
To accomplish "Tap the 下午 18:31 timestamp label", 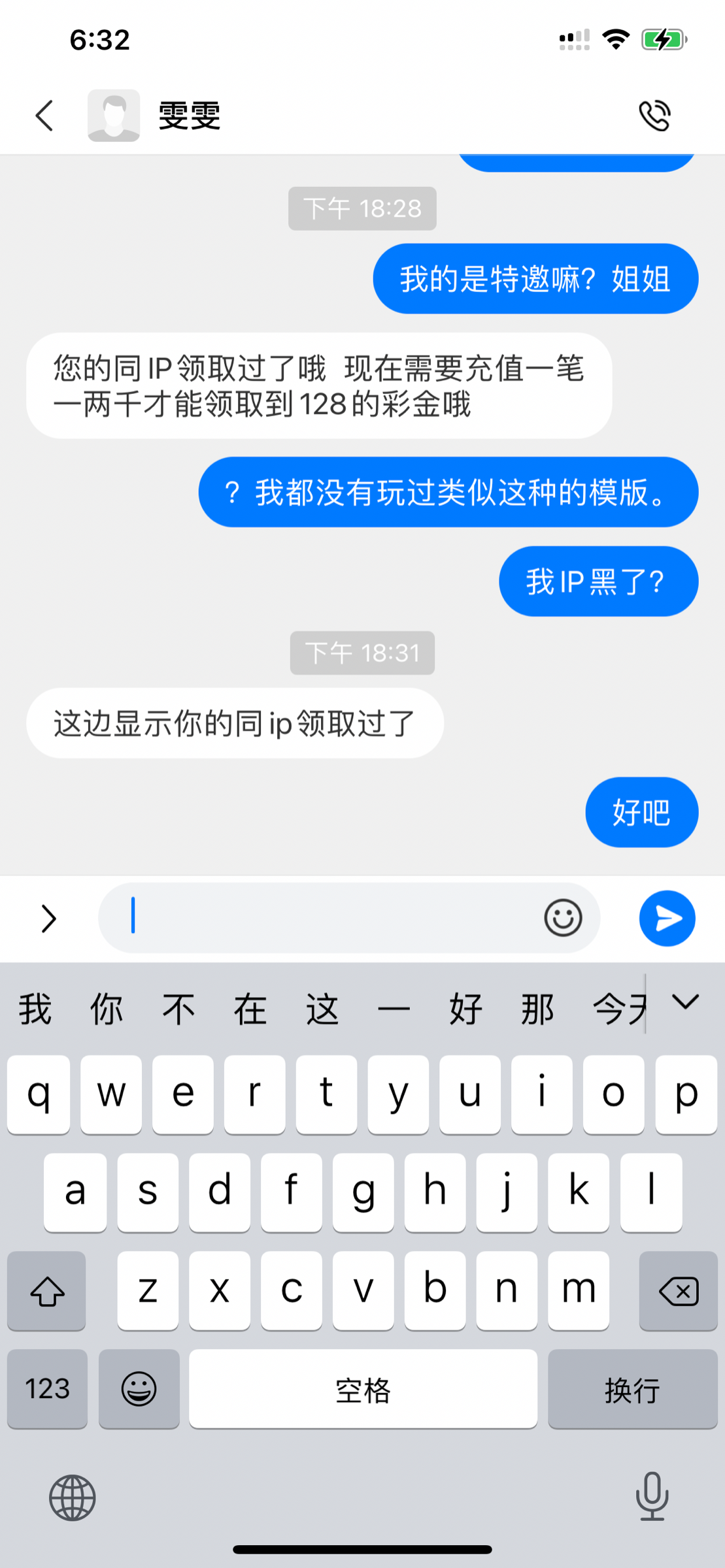I will (x=362, y=653).
